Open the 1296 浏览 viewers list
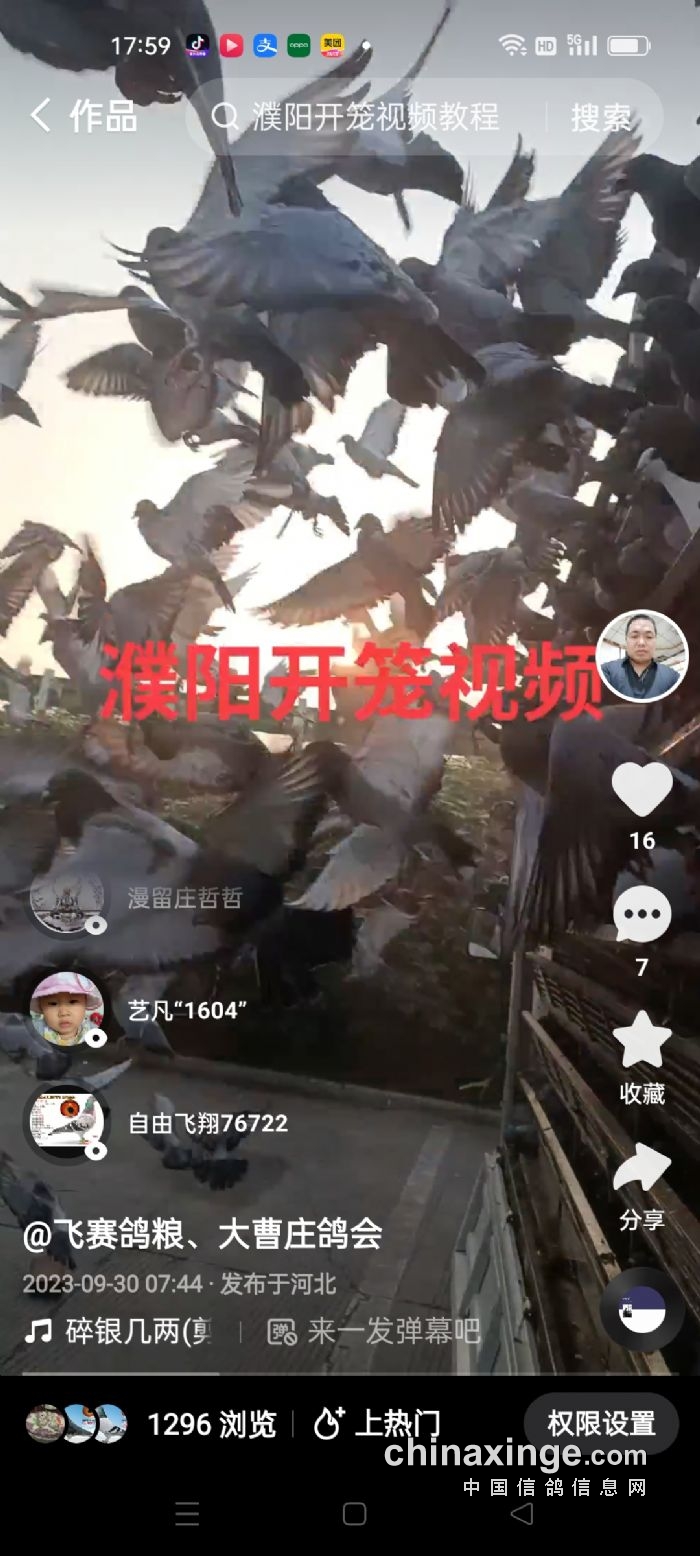The image size is (700, 1556). point(211,1424)
